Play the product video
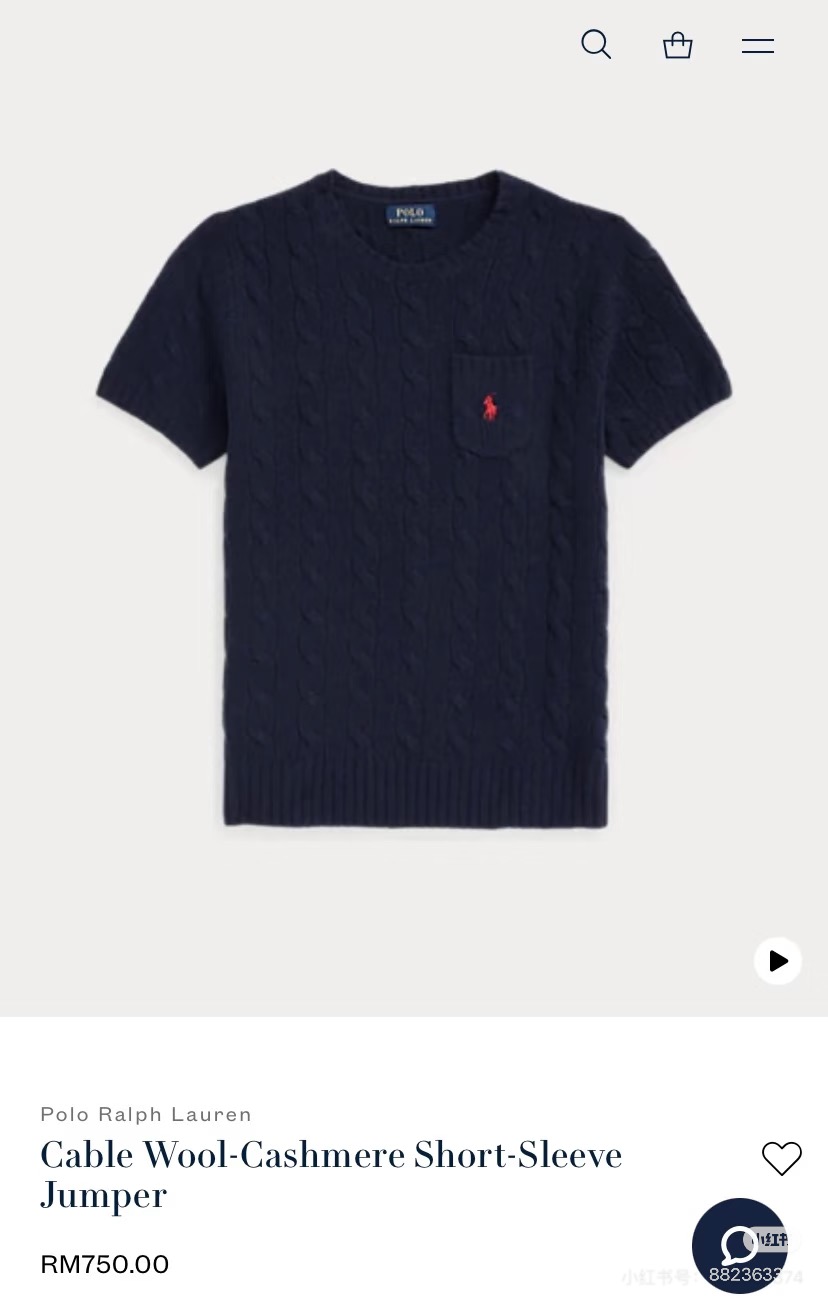The image size is (828, 1306). point(778,961)
